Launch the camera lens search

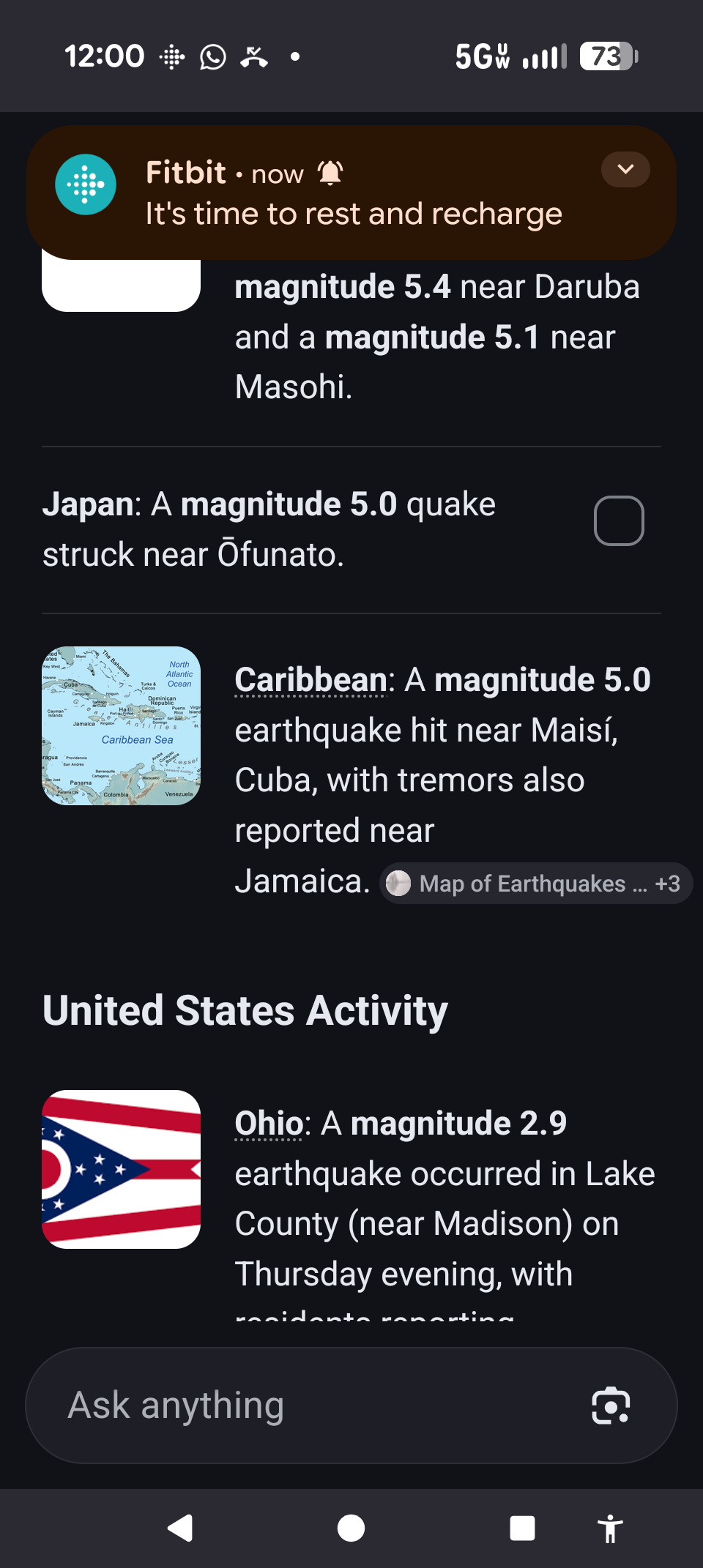coord(611,1405)
